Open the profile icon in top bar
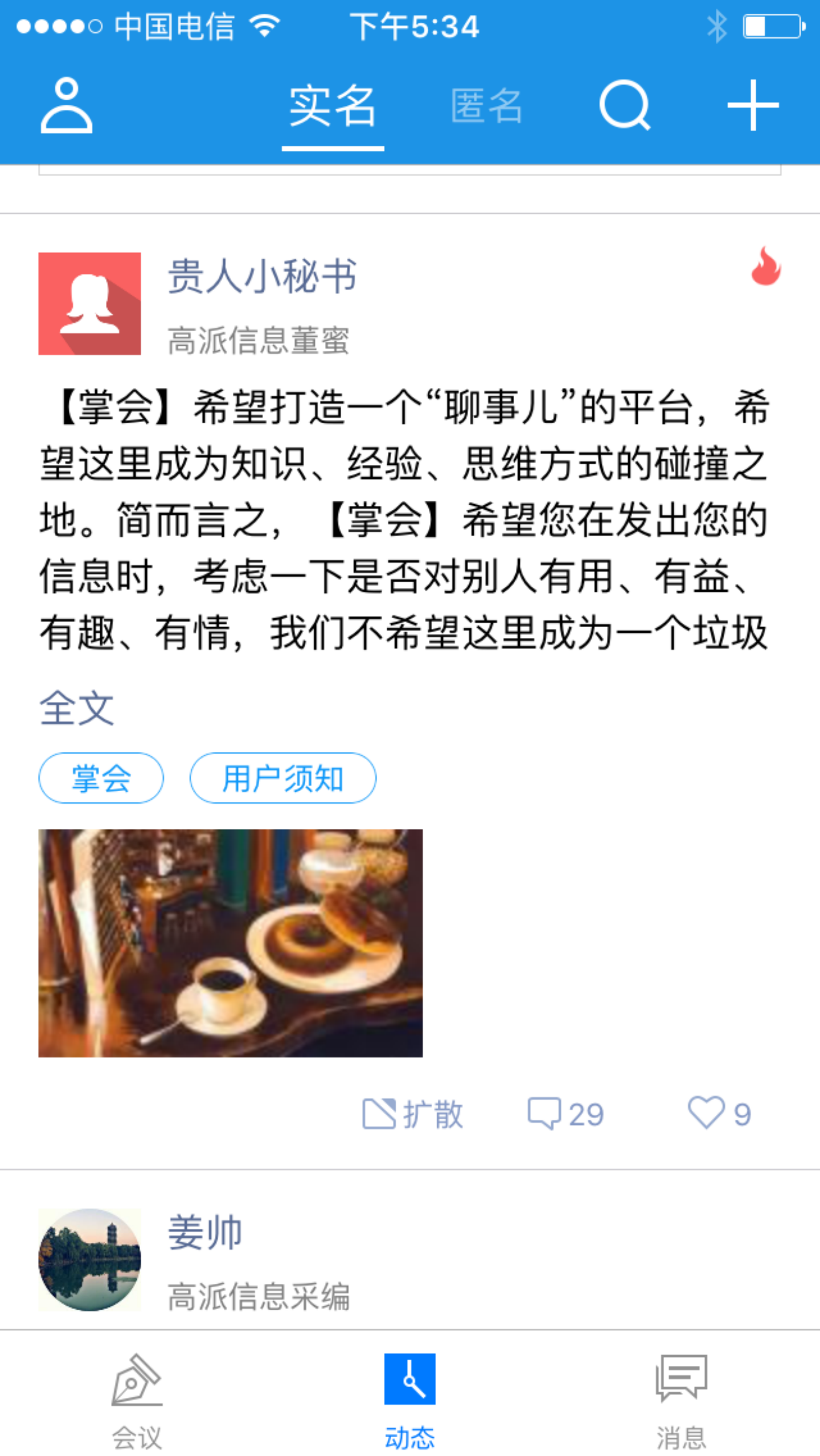This screenshot has width=820, height=1456. (66, 105)
